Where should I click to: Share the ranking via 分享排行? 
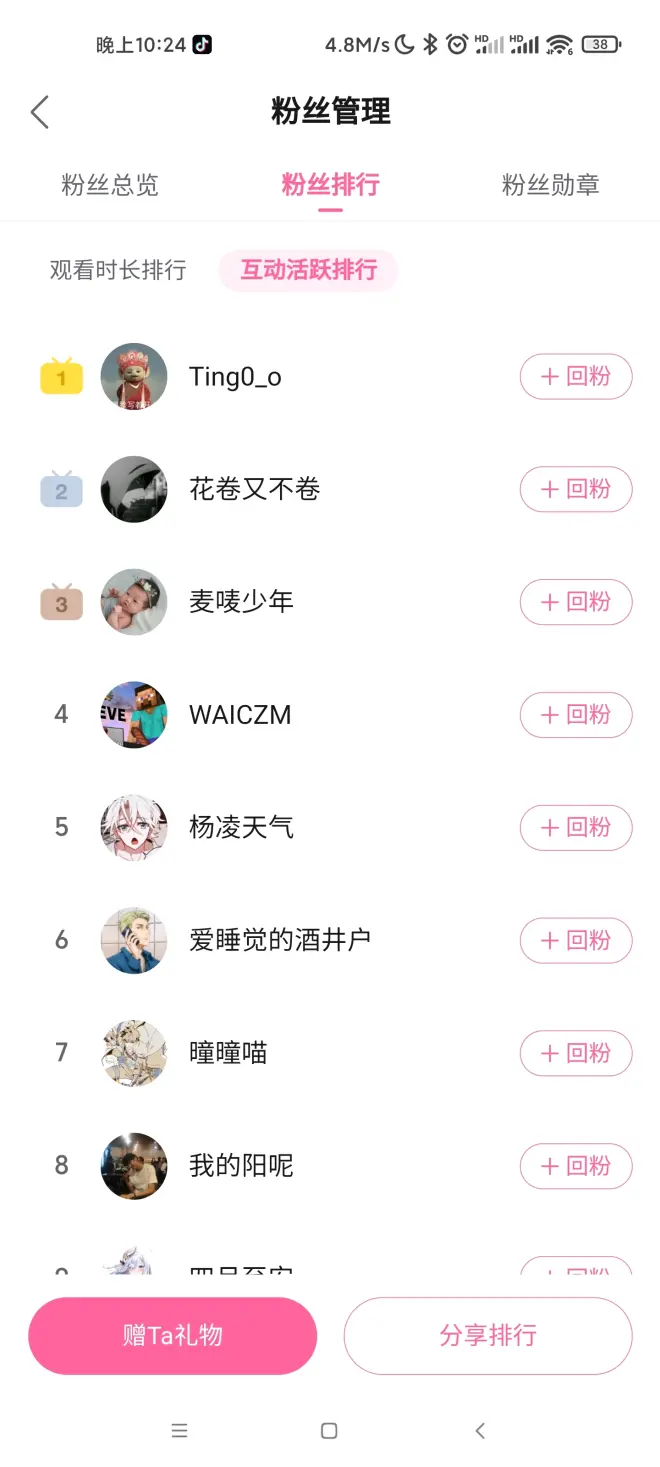pyautogui.click(x=488, y=1336)
